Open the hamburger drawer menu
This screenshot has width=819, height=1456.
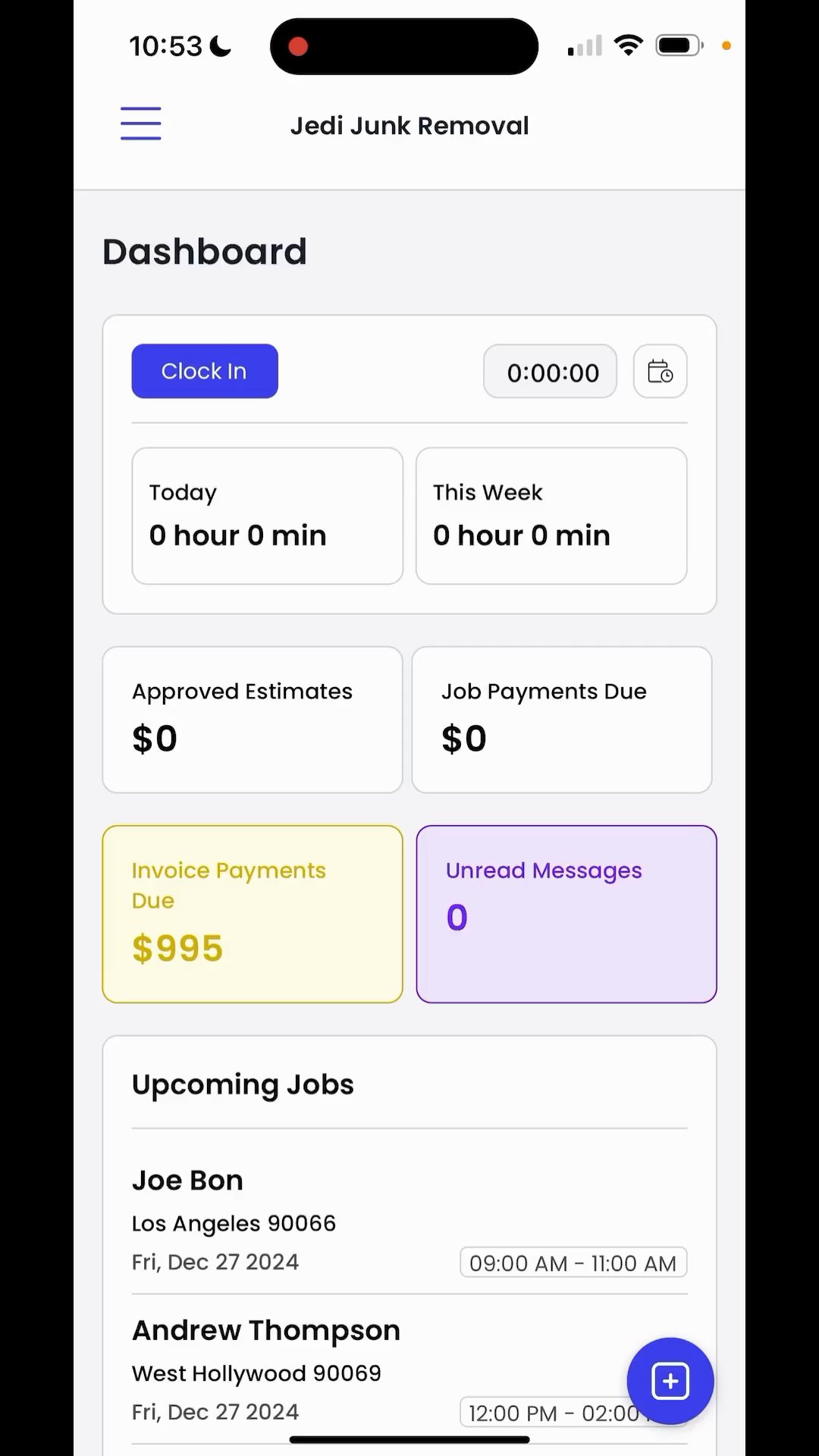coord(141,124)
